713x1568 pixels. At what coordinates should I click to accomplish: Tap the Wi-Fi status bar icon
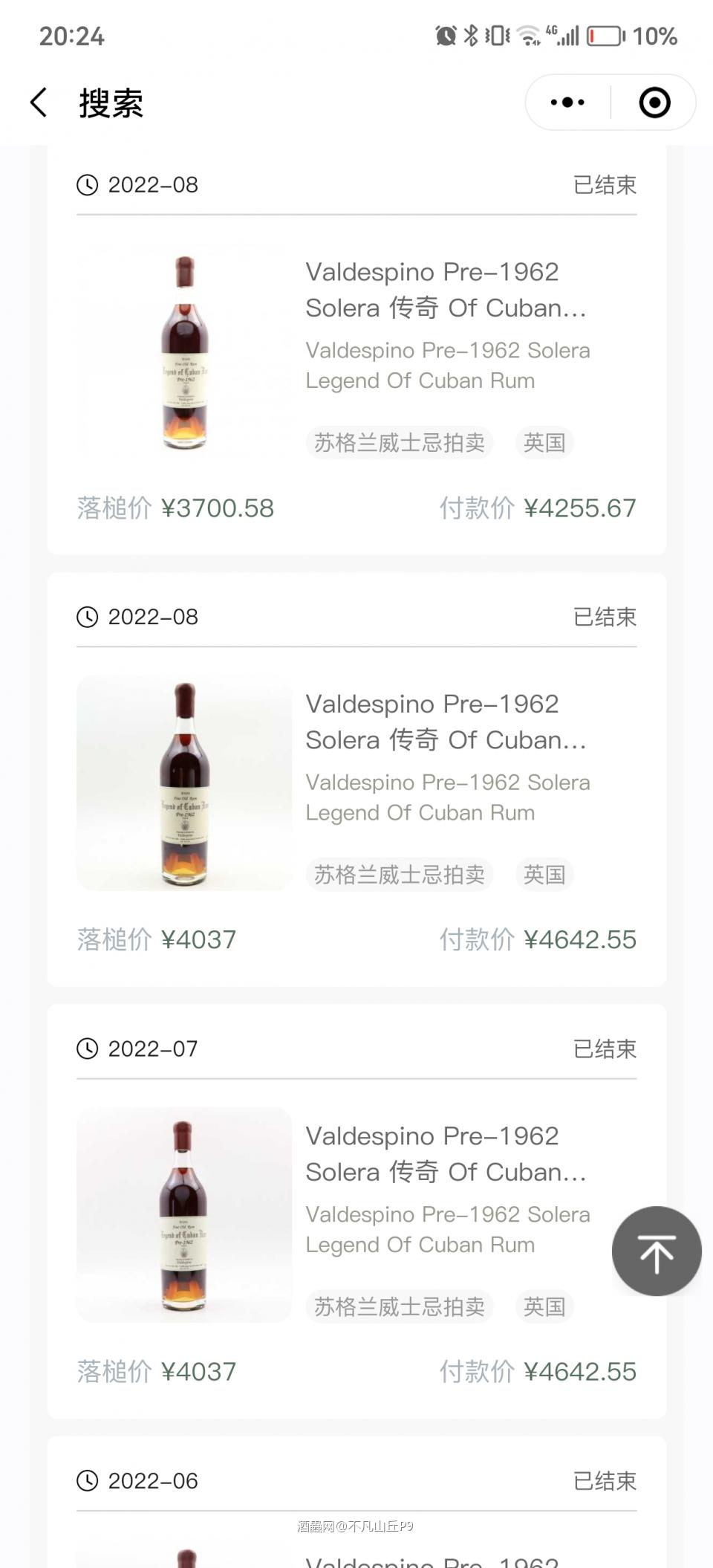point(530,34)
